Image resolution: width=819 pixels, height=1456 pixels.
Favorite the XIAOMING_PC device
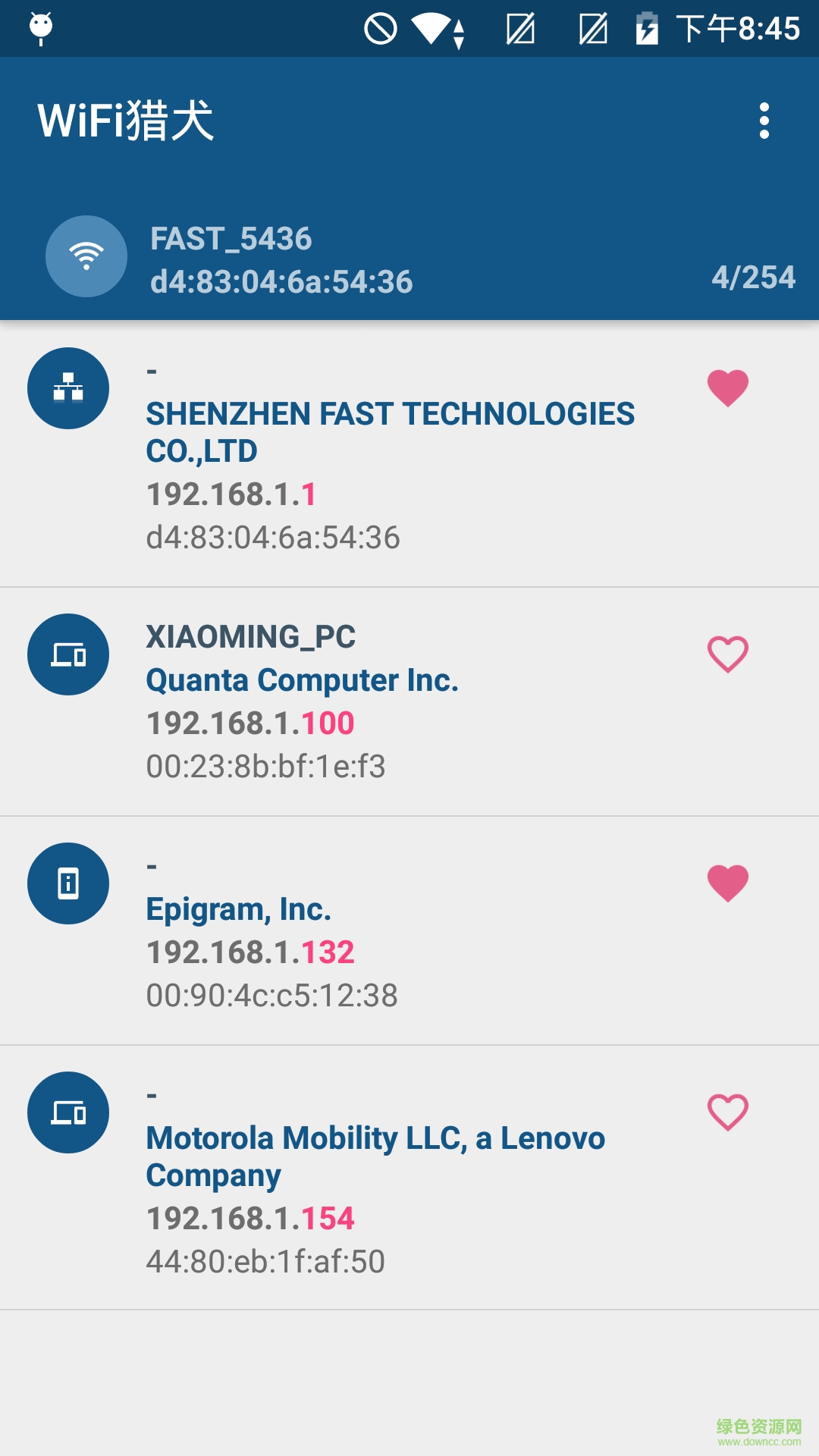(727, 654)
